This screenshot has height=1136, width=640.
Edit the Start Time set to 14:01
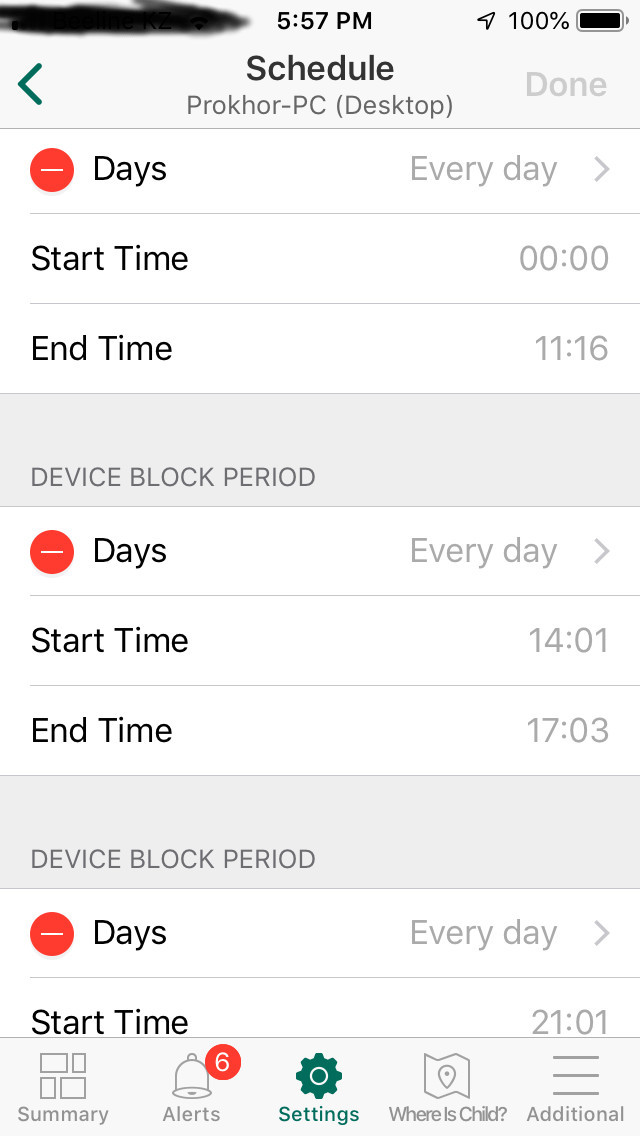(x=320, y=641)
